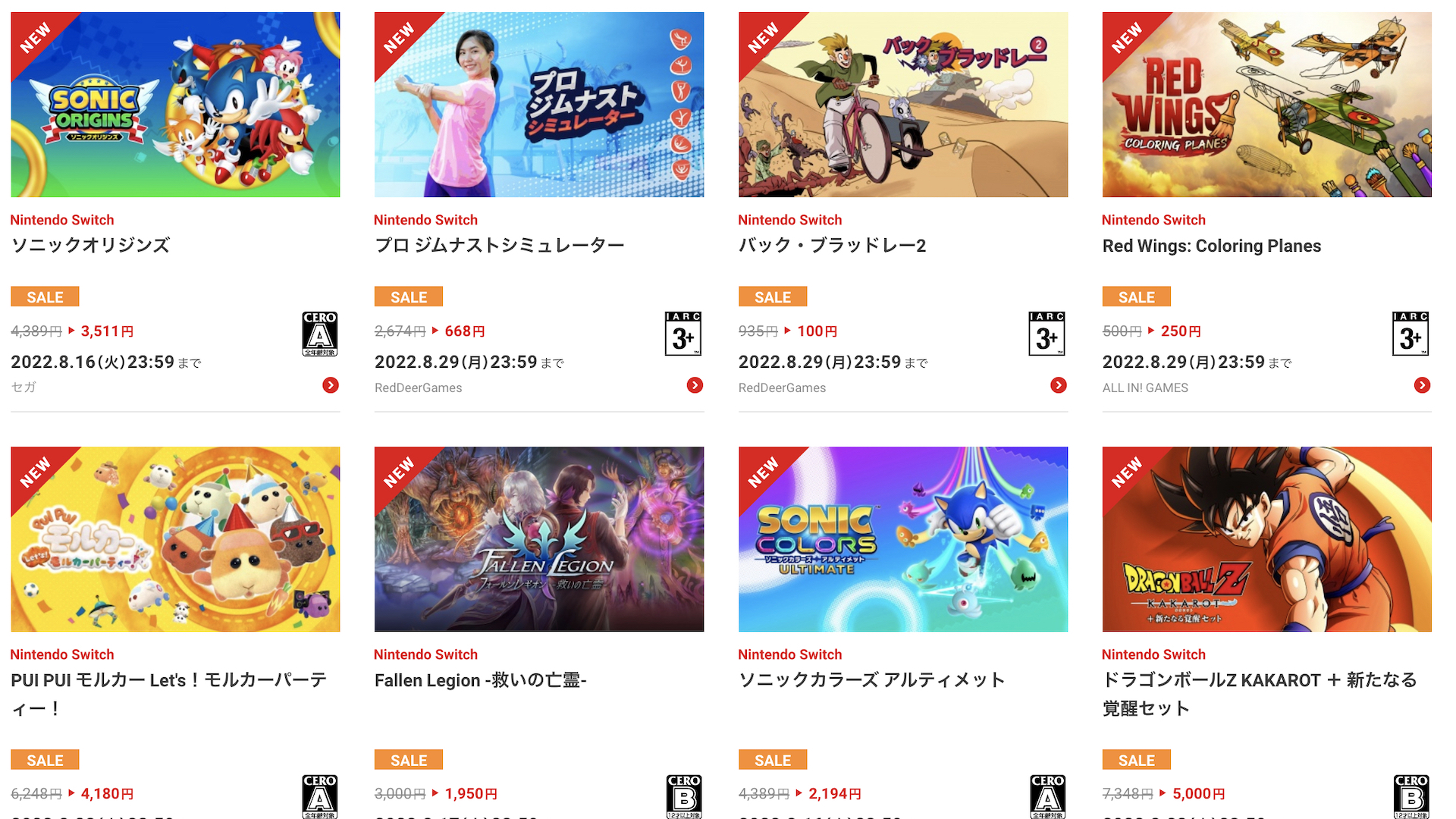Open バック・ブラッドレー2 game tile
This screenshot has height=819, width=1456.
[902, 105]
